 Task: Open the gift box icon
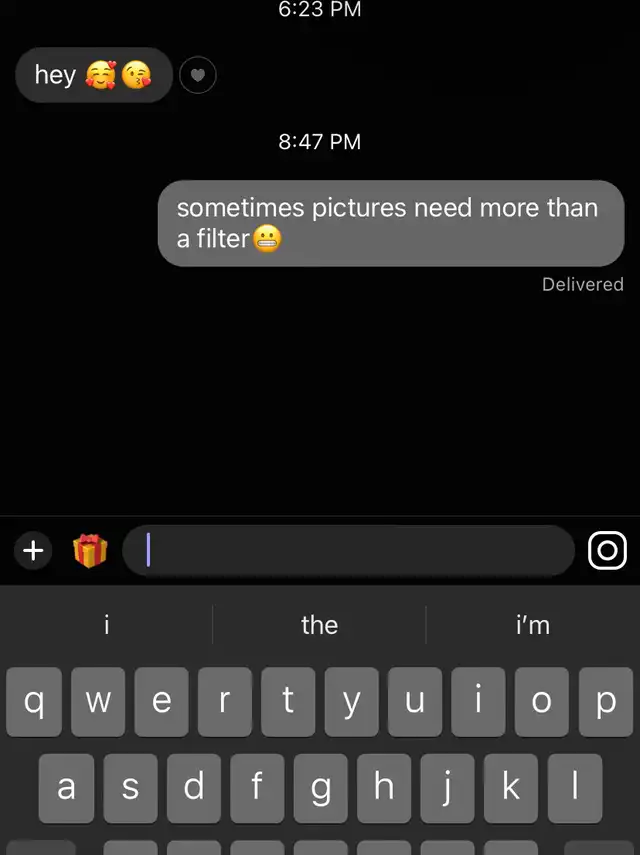[x=90, y=550]
